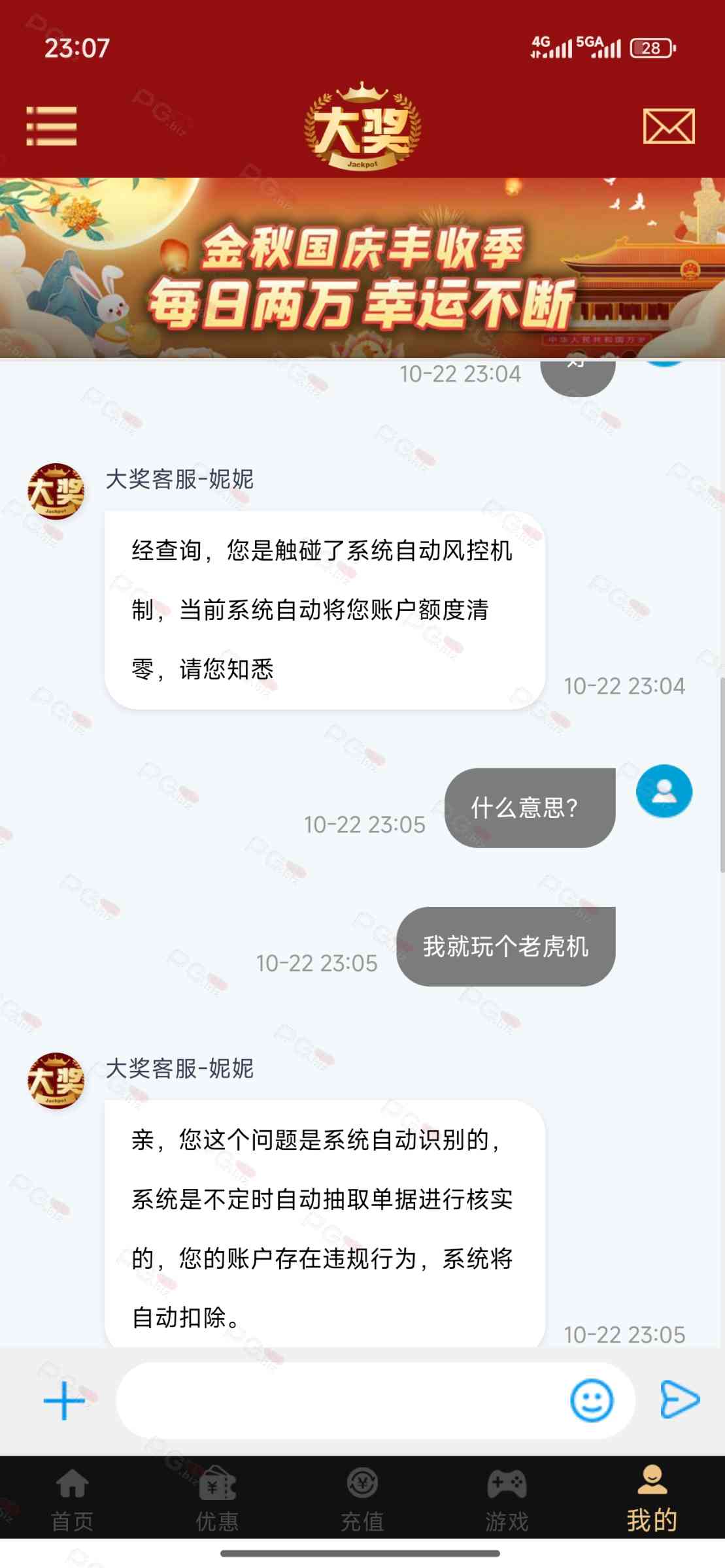Focus the chat message input field

[340, 1400]
